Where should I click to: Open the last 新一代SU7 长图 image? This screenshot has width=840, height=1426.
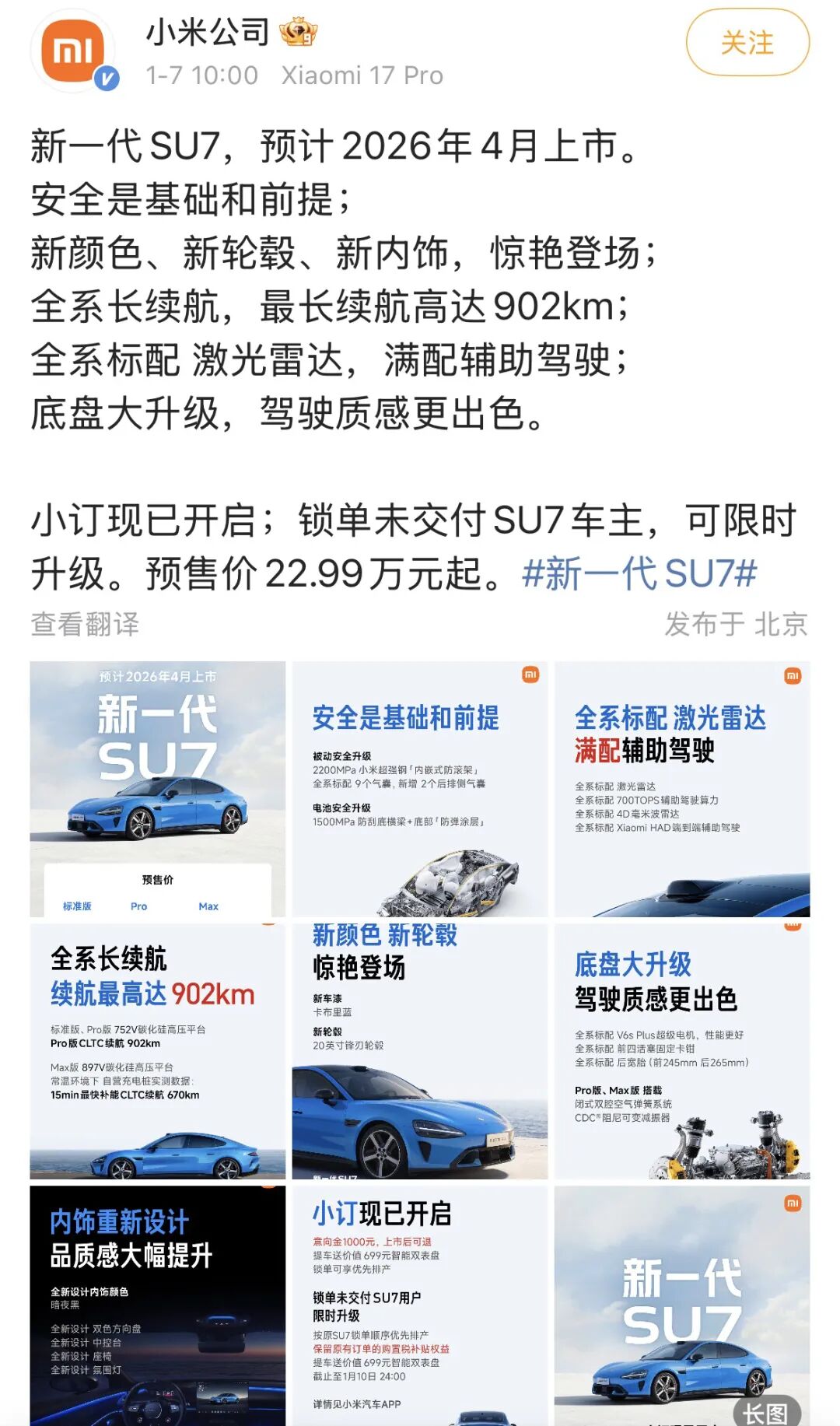pos(682,1307)
